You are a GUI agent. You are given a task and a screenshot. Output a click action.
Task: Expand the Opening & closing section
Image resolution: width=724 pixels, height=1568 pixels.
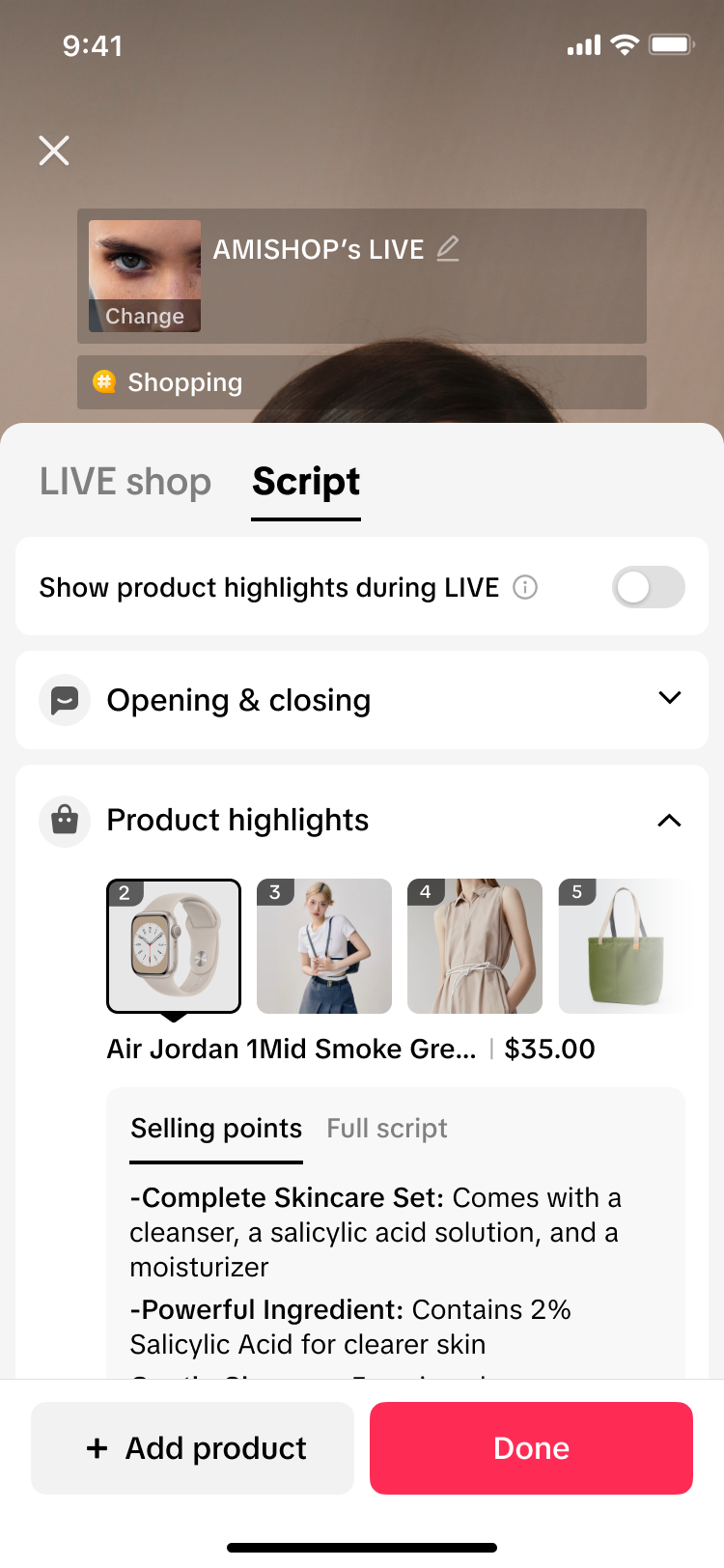(x=669, y=698)
